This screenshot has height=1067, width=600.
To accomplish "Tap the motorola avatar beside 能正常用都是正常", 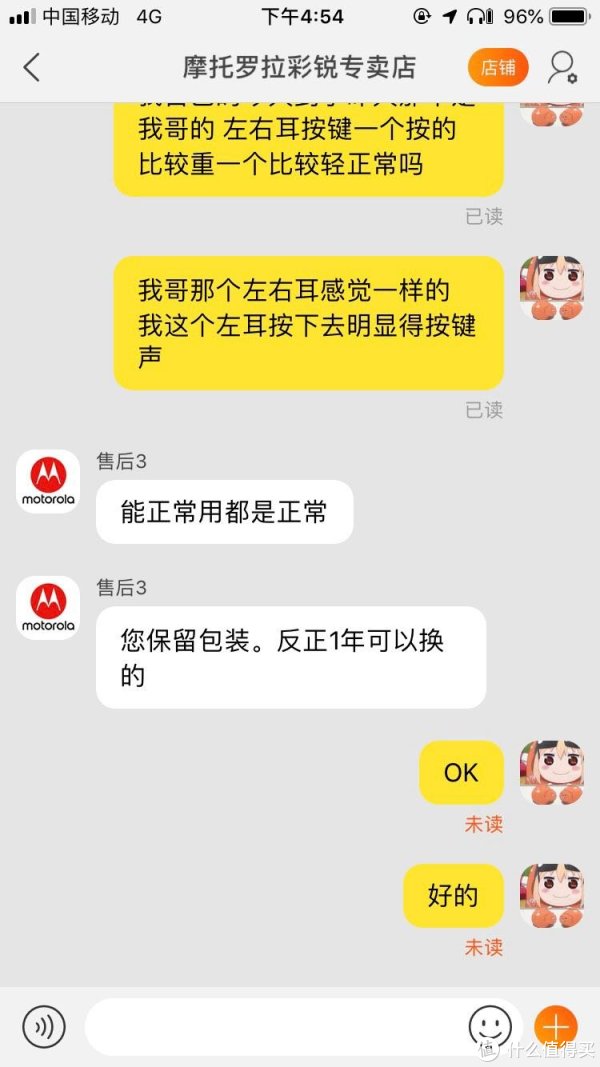I will tap(48, 482).
